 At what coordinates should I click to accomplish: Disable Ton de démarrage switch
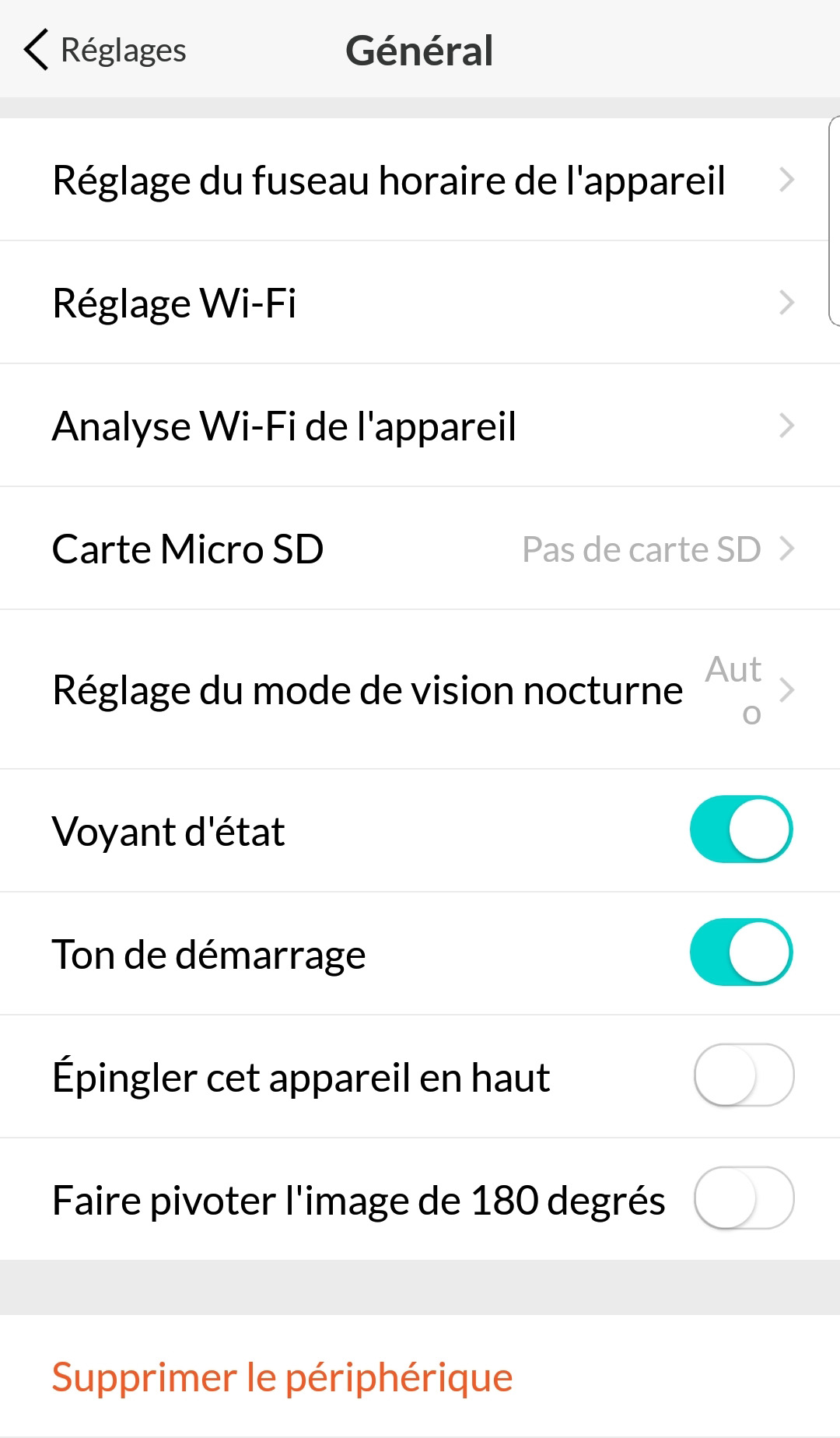point(741,952)
